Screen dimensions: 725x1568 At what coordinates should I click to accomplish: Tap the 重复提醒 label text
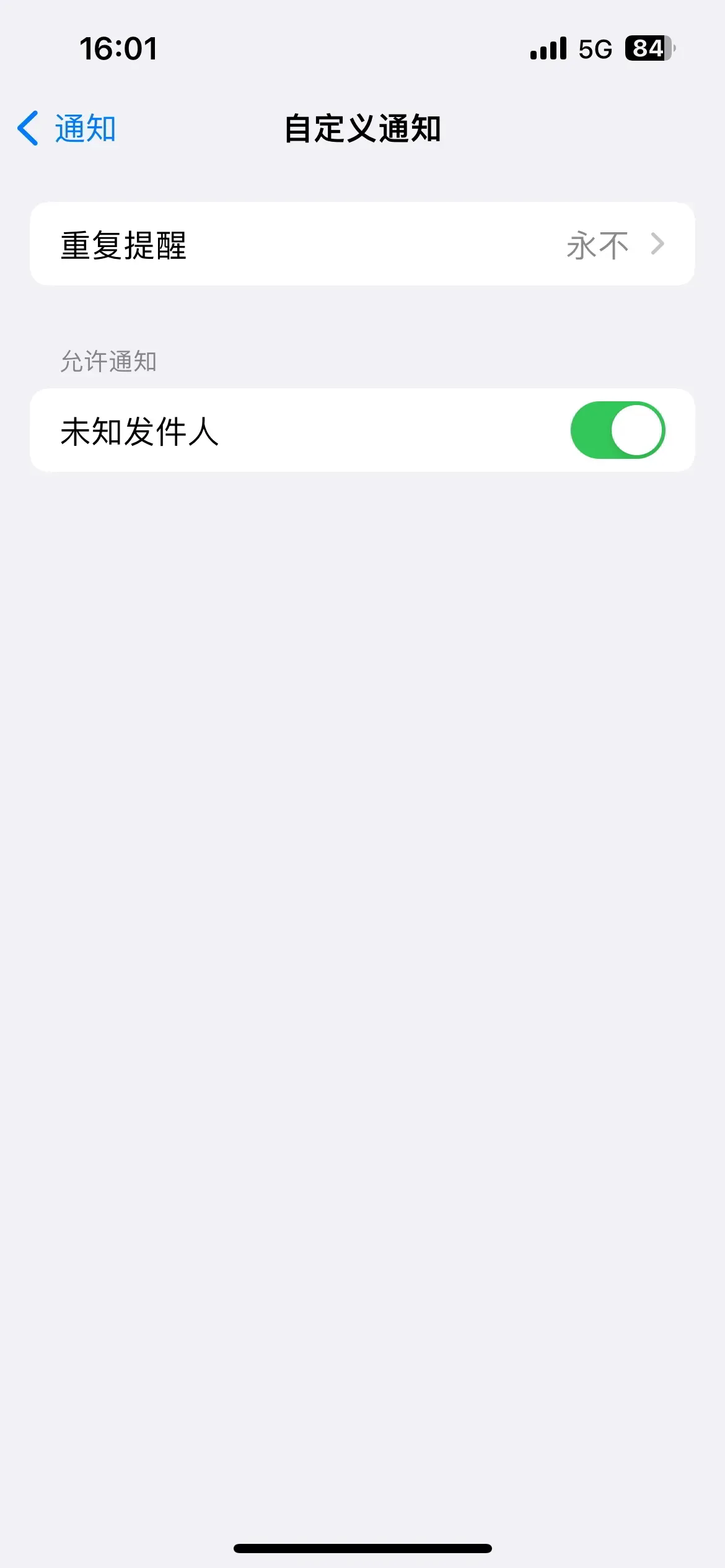(x=125, y=244)
